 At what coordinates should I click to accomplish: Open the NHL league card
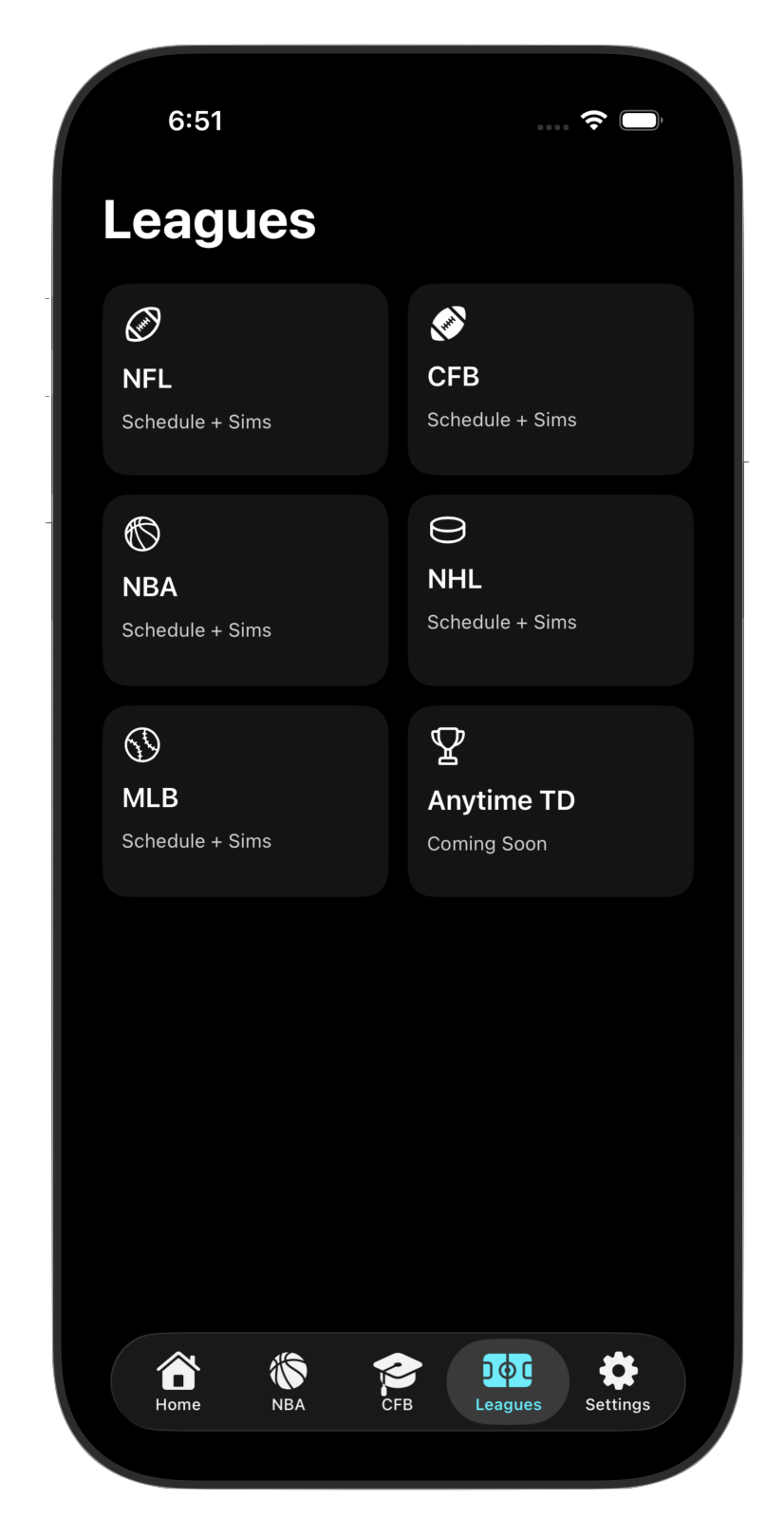coord(551,590)
